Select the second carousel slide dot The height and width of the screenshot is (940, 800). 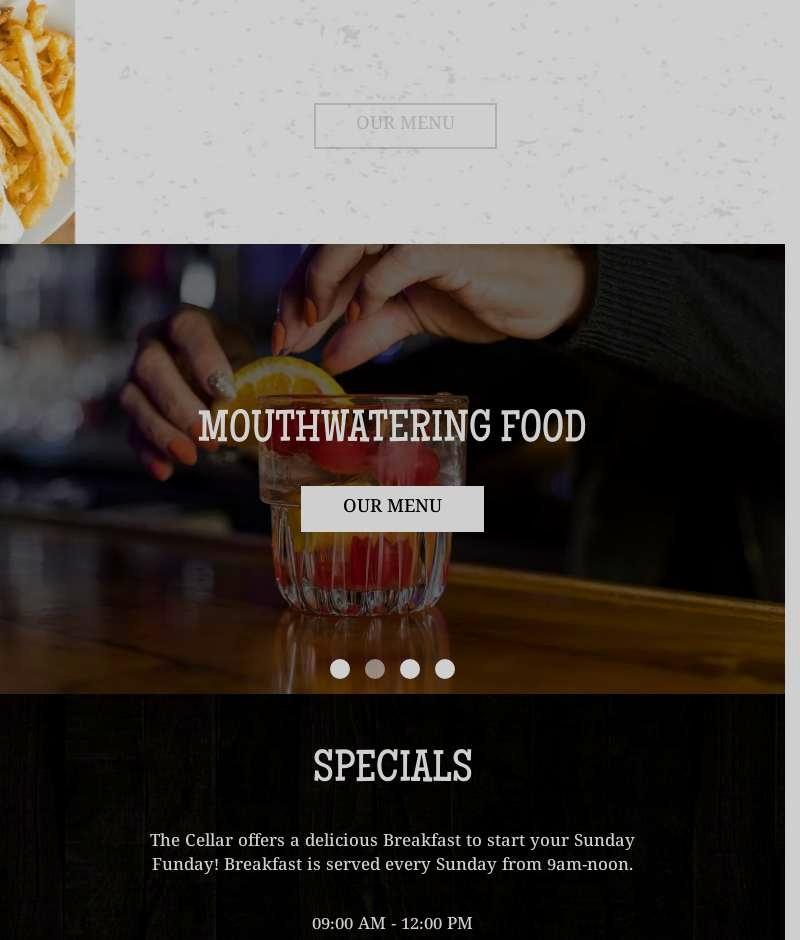[x=375, y=669]
